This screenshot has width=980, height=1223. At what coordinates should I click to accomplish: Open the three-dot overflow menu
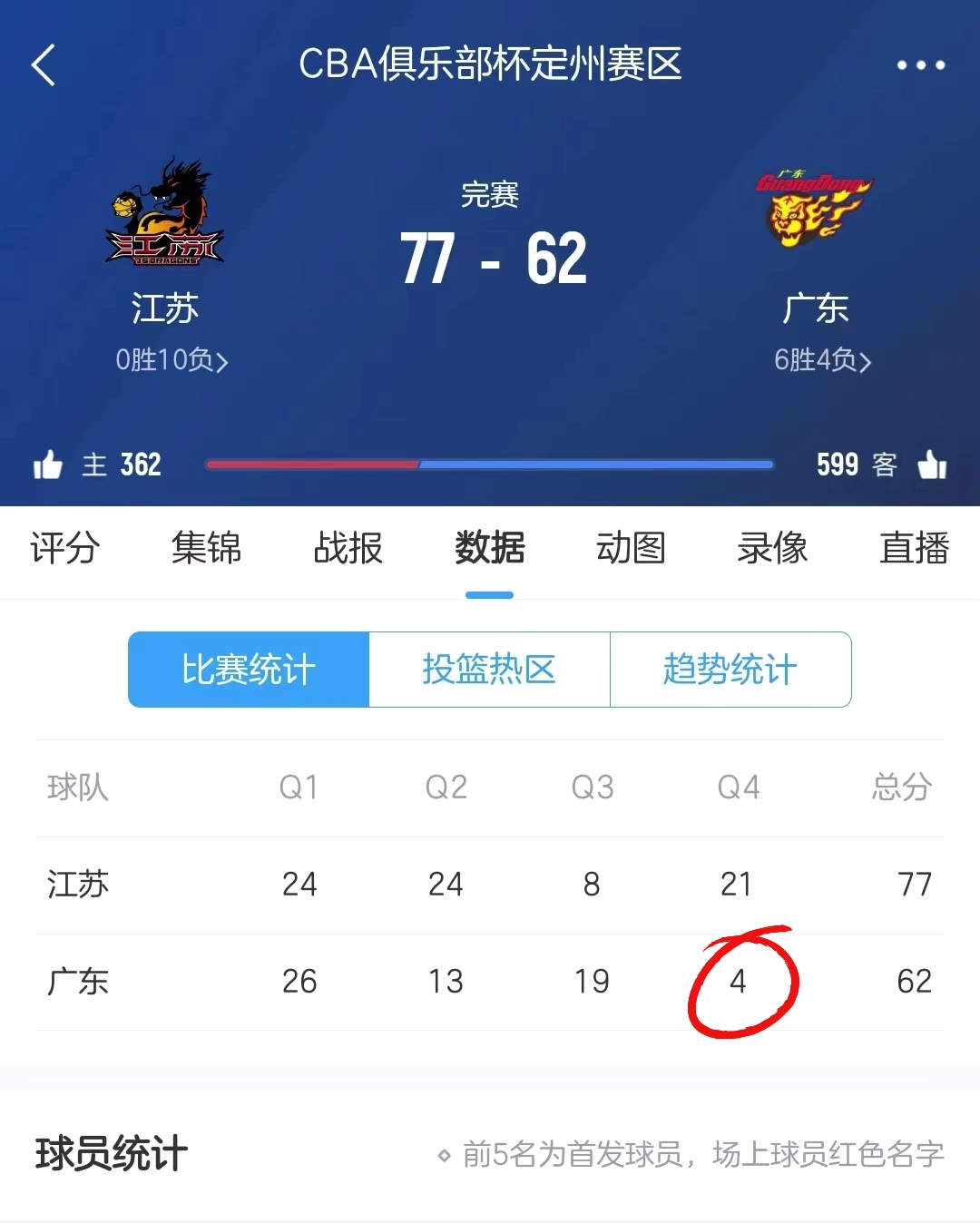[920, 65]
